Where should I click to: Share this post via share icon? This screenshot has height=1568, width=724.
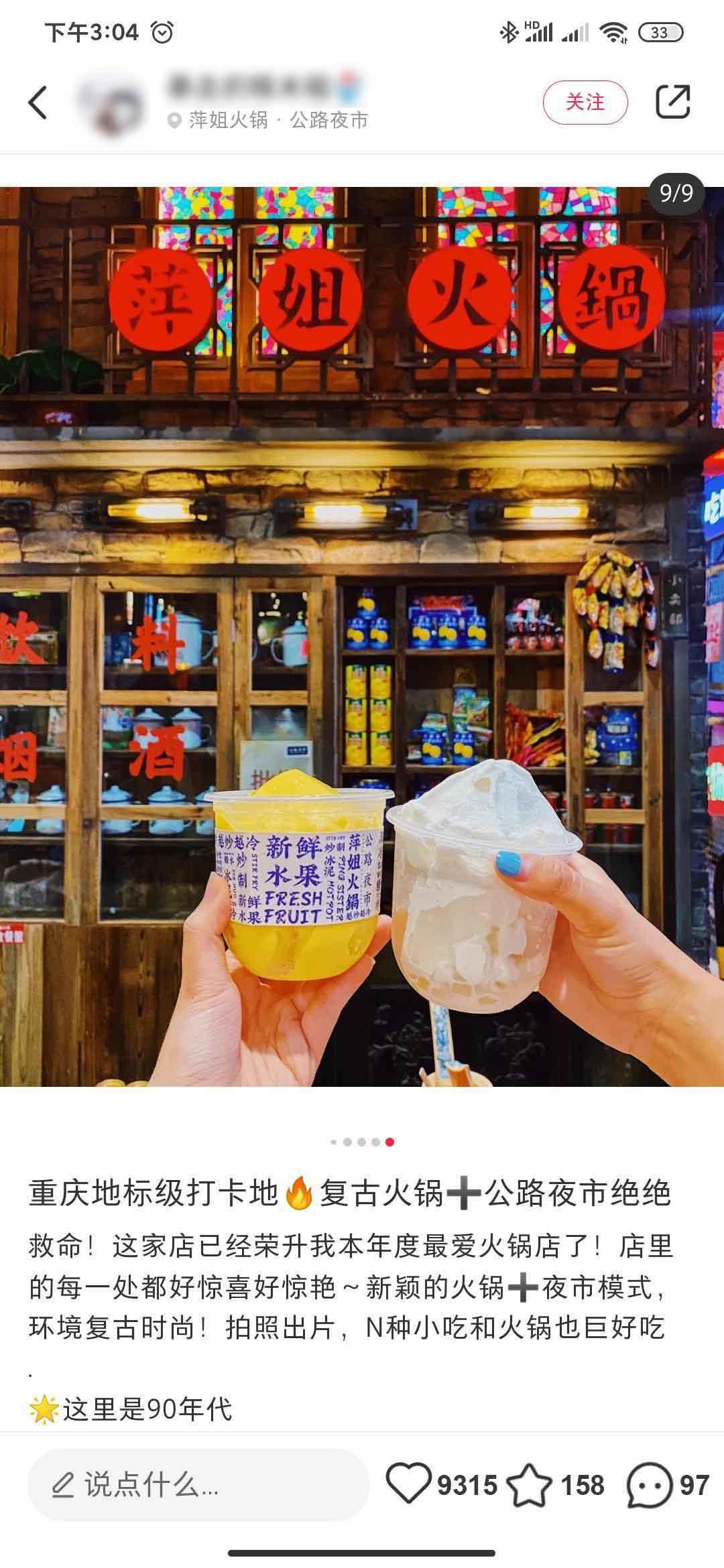[x=672, y=103]
